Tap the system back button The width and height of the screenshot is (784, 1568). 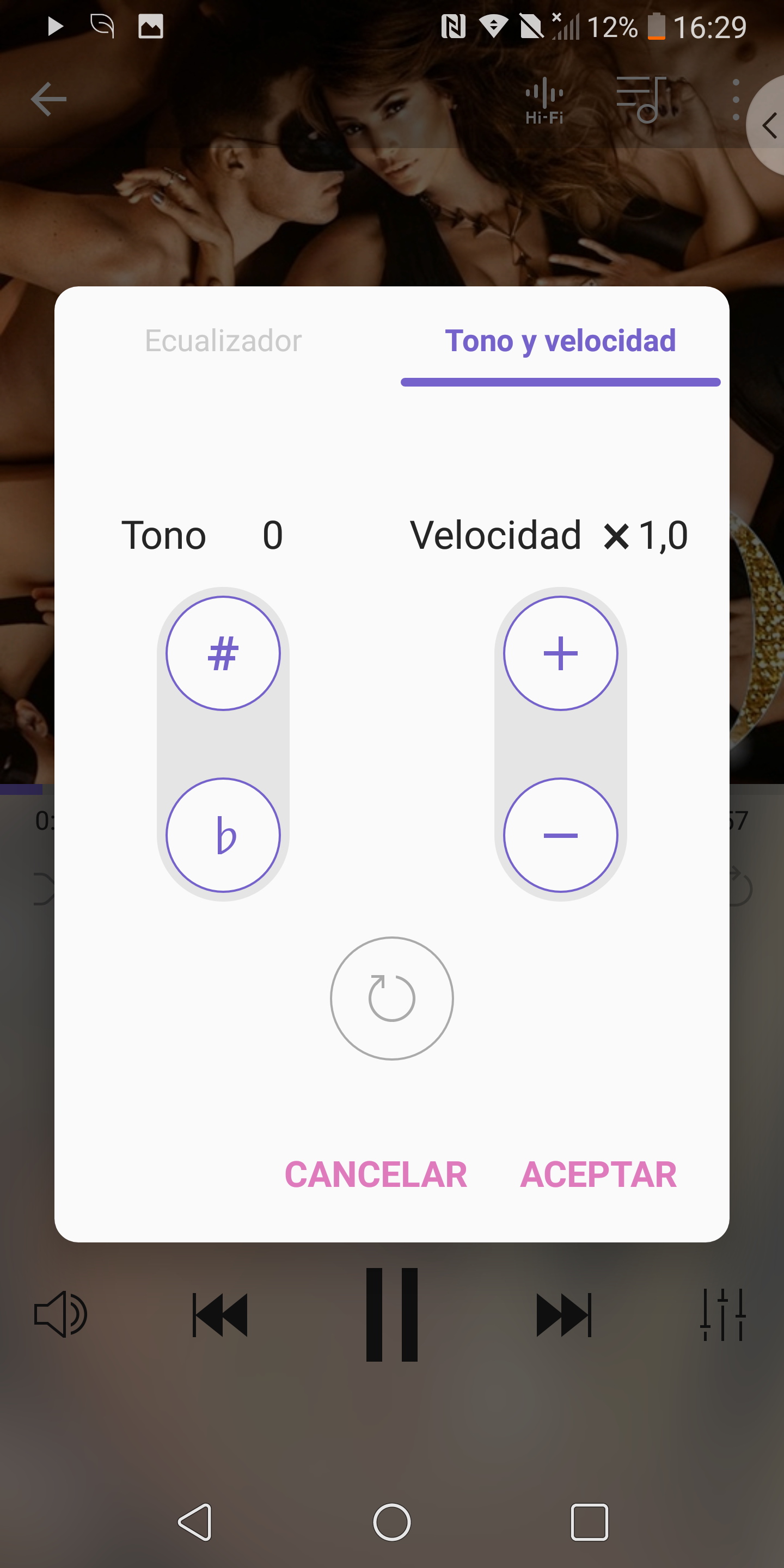[195, 1522]
